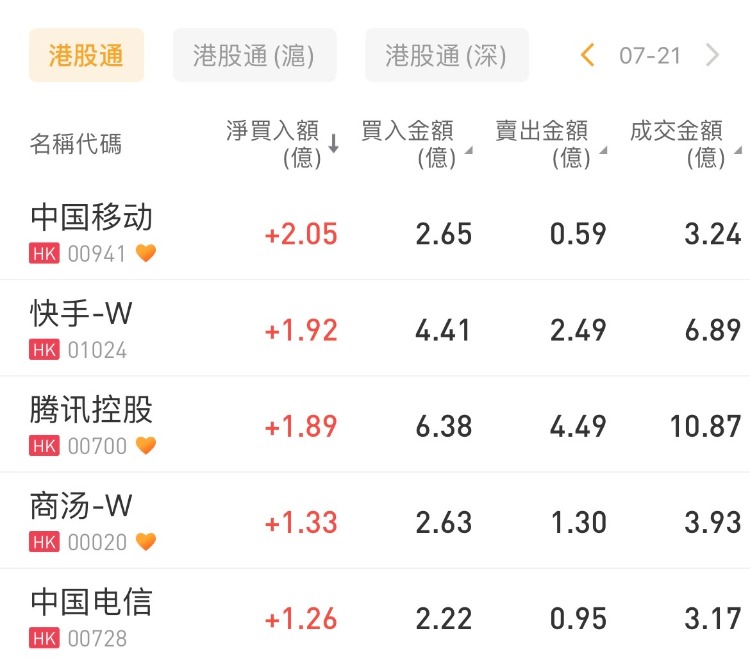Sort by 賣出金額 column
Viewport: 750px width, 658px height.
(548, 143)
